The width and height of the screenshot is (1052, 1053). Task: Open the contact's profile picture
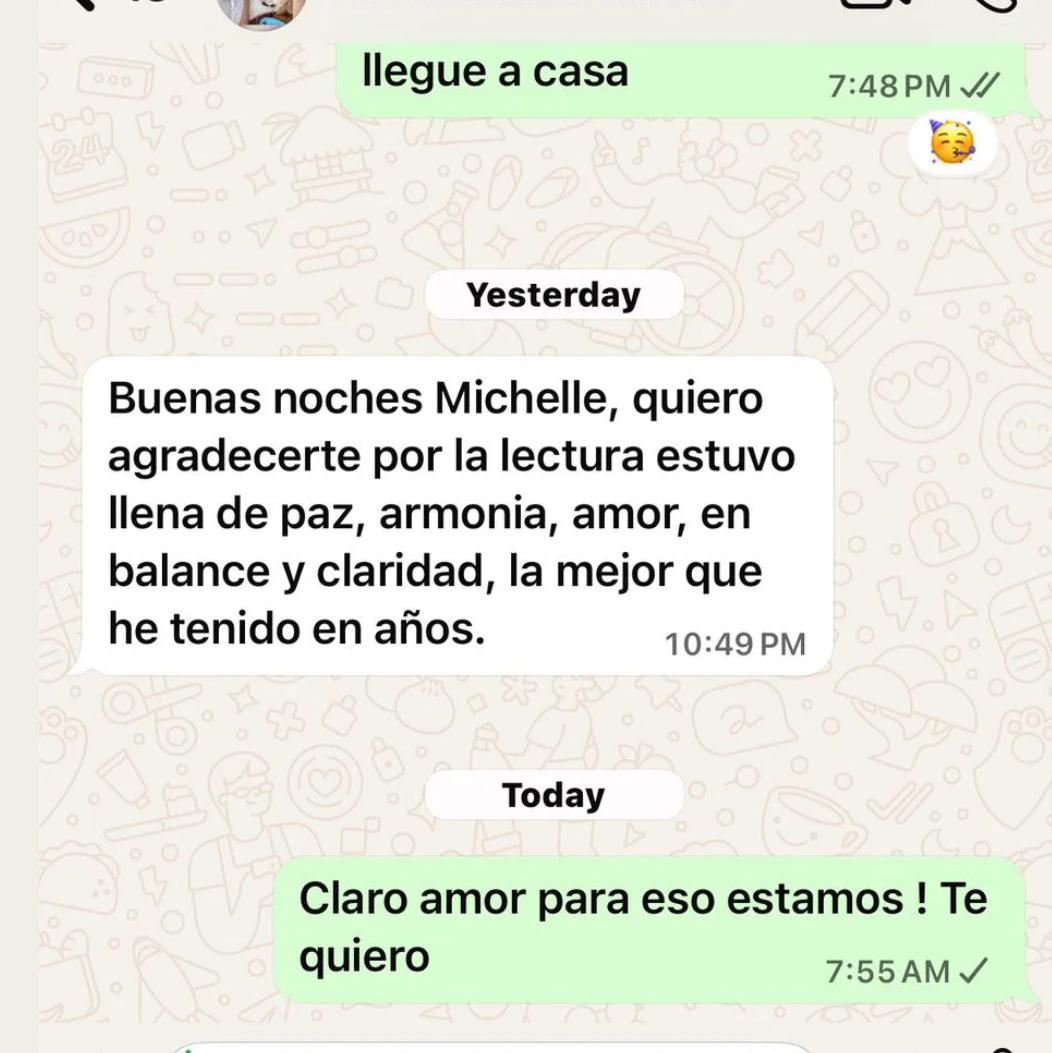click(x=262, y=12)
